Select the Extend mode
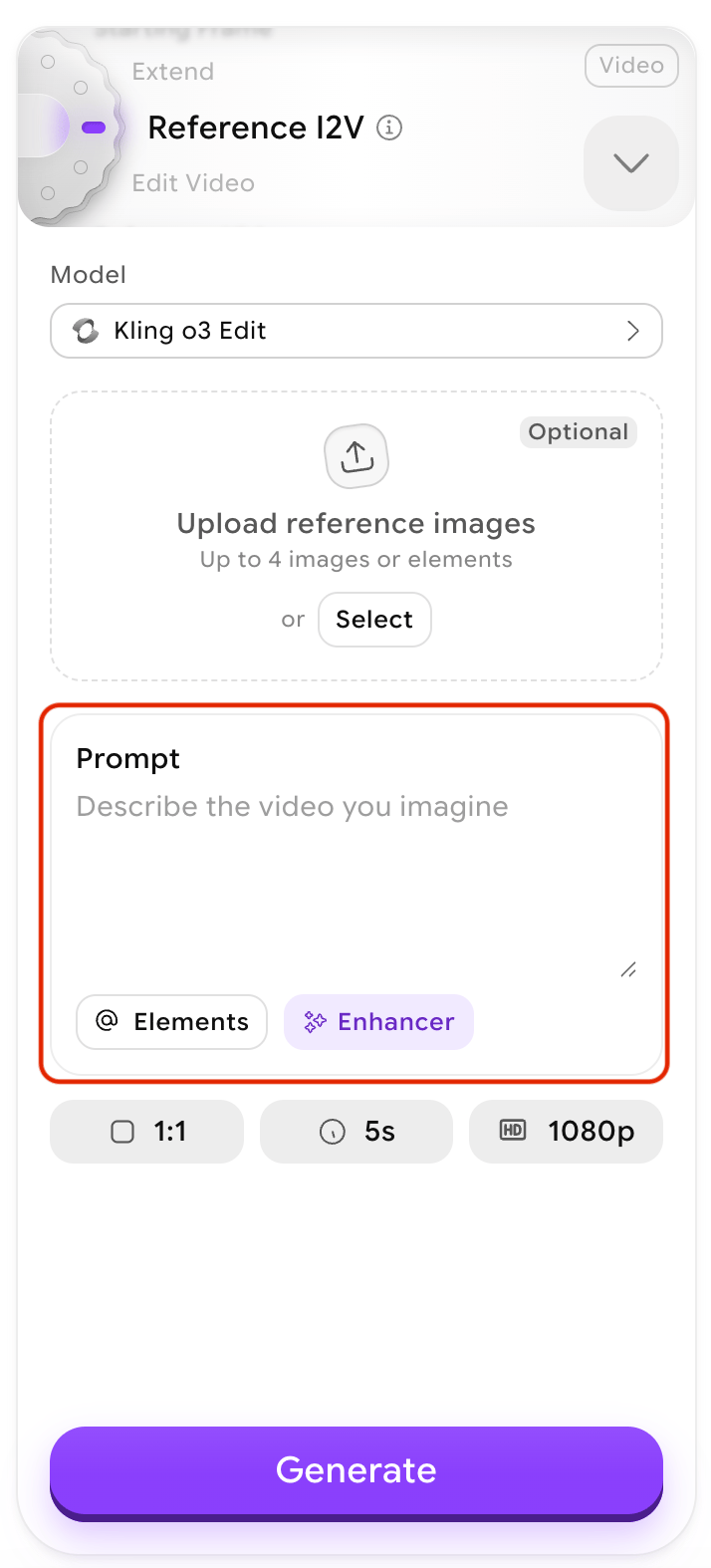Image resolution: width=711 pixels, height=1568 pixels. click(173, 72)
